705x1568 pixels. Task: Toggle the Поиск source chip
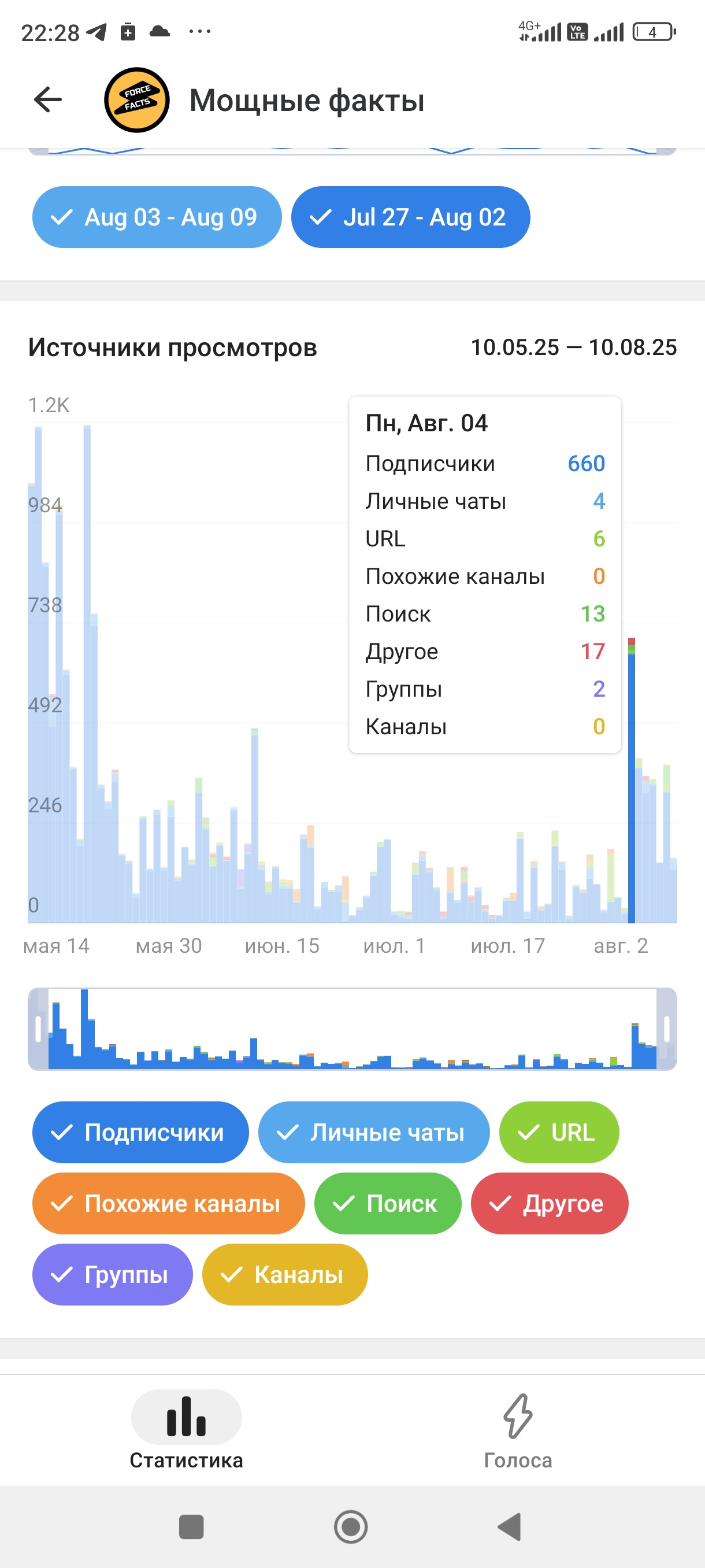pos(388,1203)
